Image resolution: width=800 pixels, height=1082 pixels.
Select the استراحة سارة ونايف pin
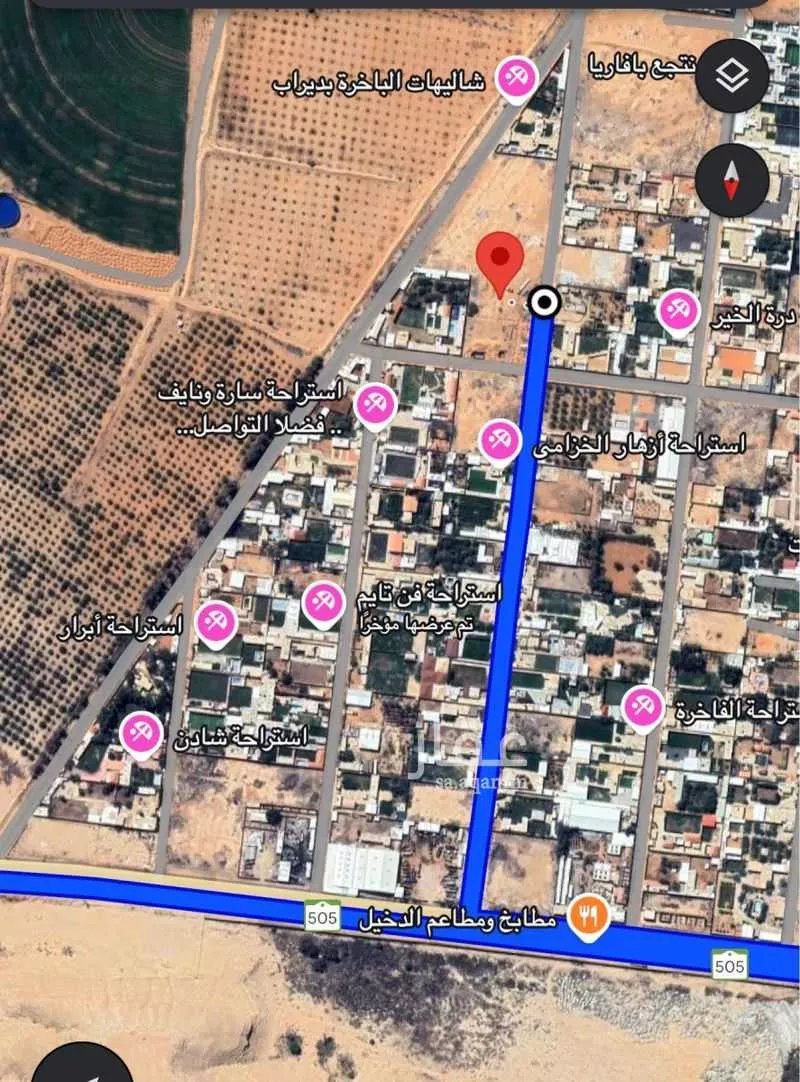click(x=376, y=403)
